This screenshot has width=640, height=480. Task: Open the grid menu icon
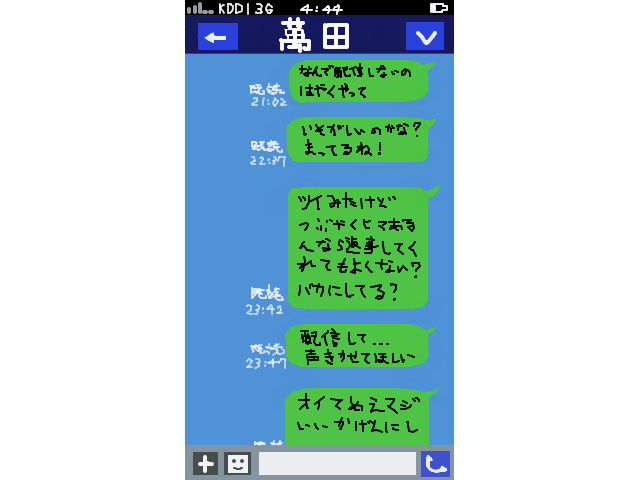pos(336,36)
